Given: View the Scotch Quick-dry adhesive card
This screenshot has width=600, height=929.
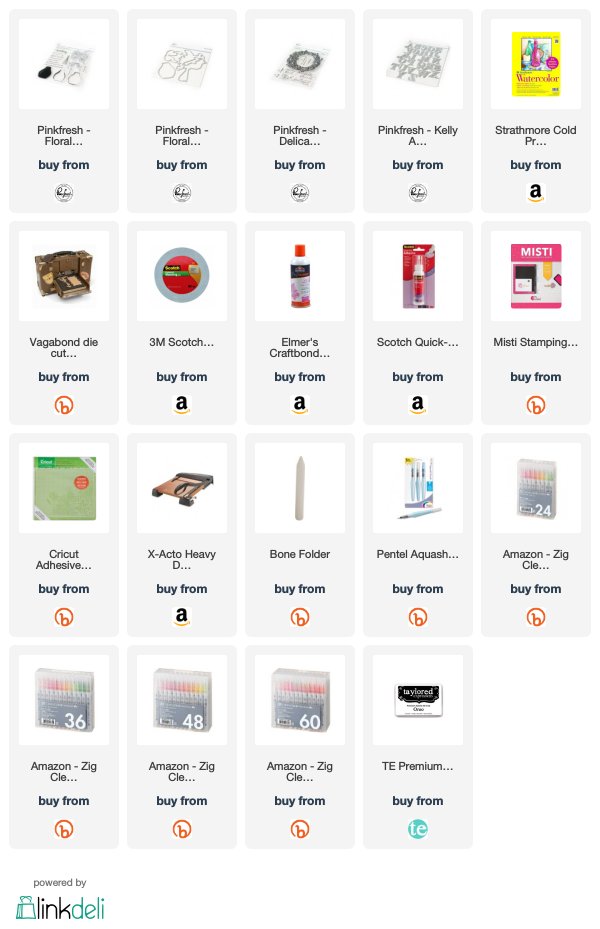Looking at the screenshot, I should pos(417,323).
